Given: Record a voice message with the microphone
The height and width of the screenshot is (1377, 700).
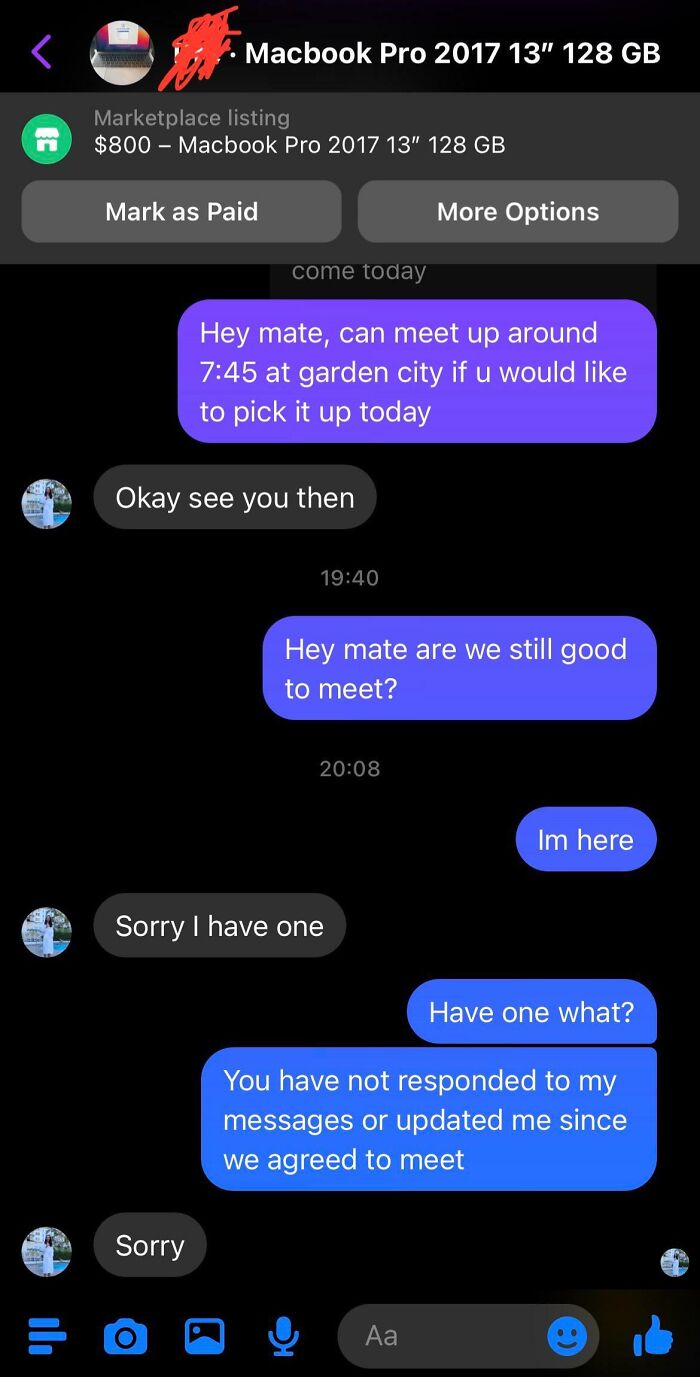Looking at the screenshot, I should point(283,1335).
